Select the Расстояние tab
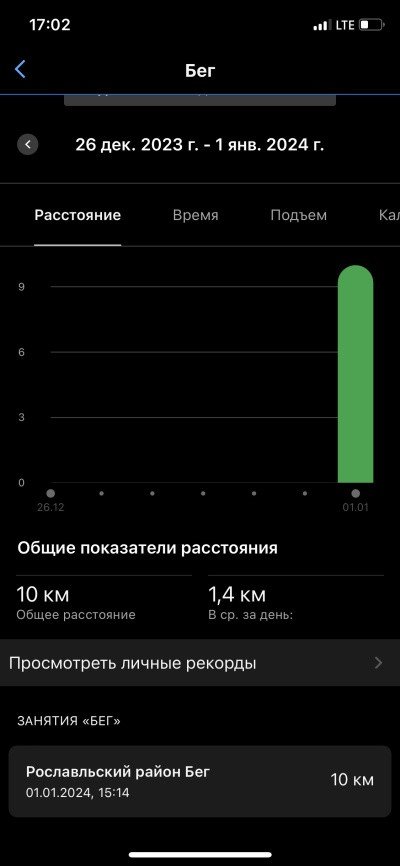Image resolution: width=400 pixels, height=866 pixels. pyautogui.click(x=77, y=215)
